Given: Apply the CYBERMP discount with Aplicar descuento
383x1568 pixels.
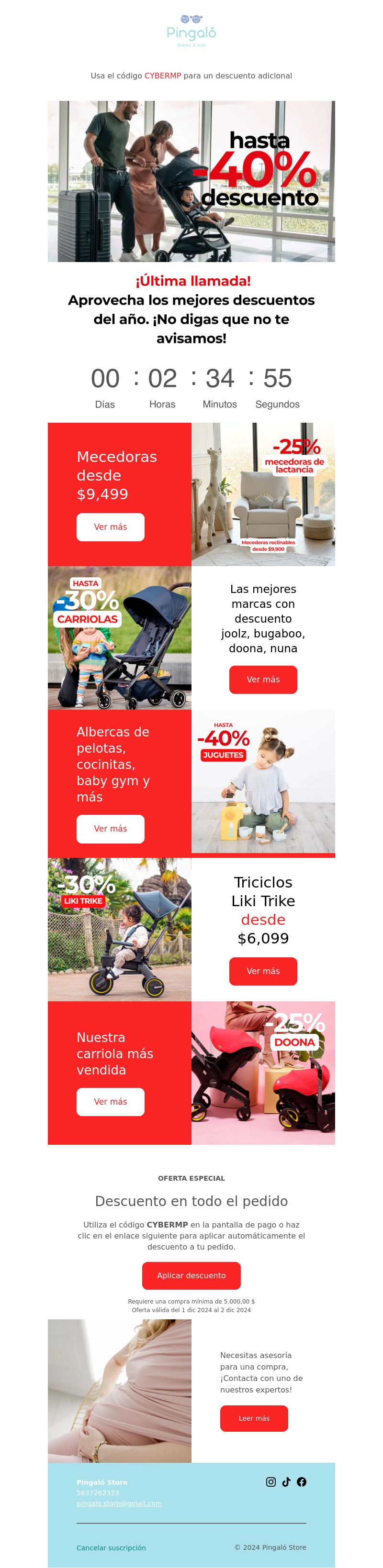Looking at the screenshot, I should tap(191, 1275).
